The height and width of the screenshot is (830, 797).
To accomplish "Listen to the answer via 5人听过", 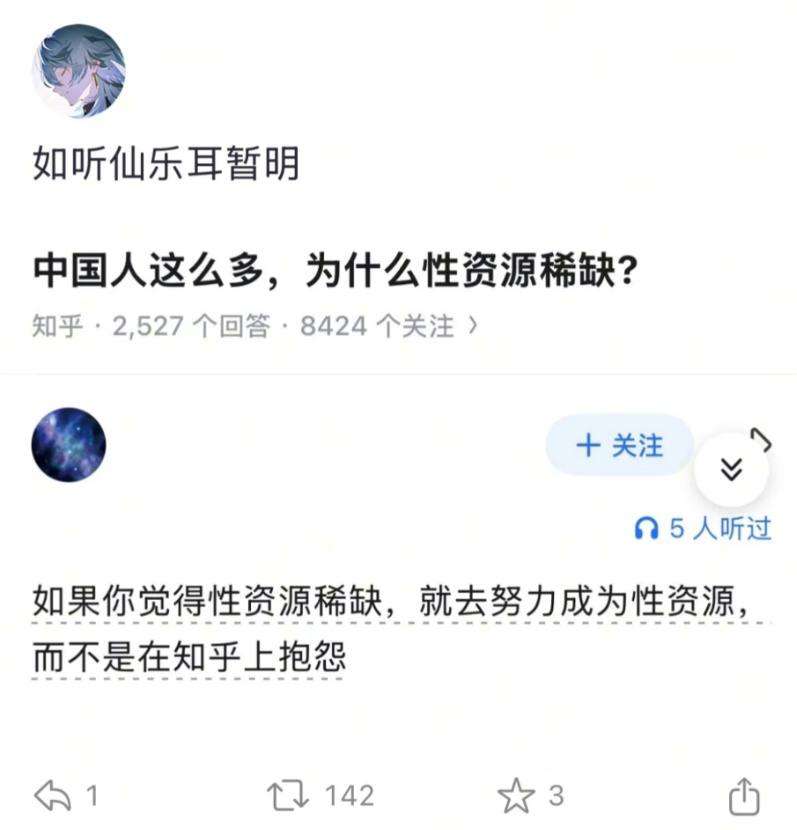I will tap(704, 528).
